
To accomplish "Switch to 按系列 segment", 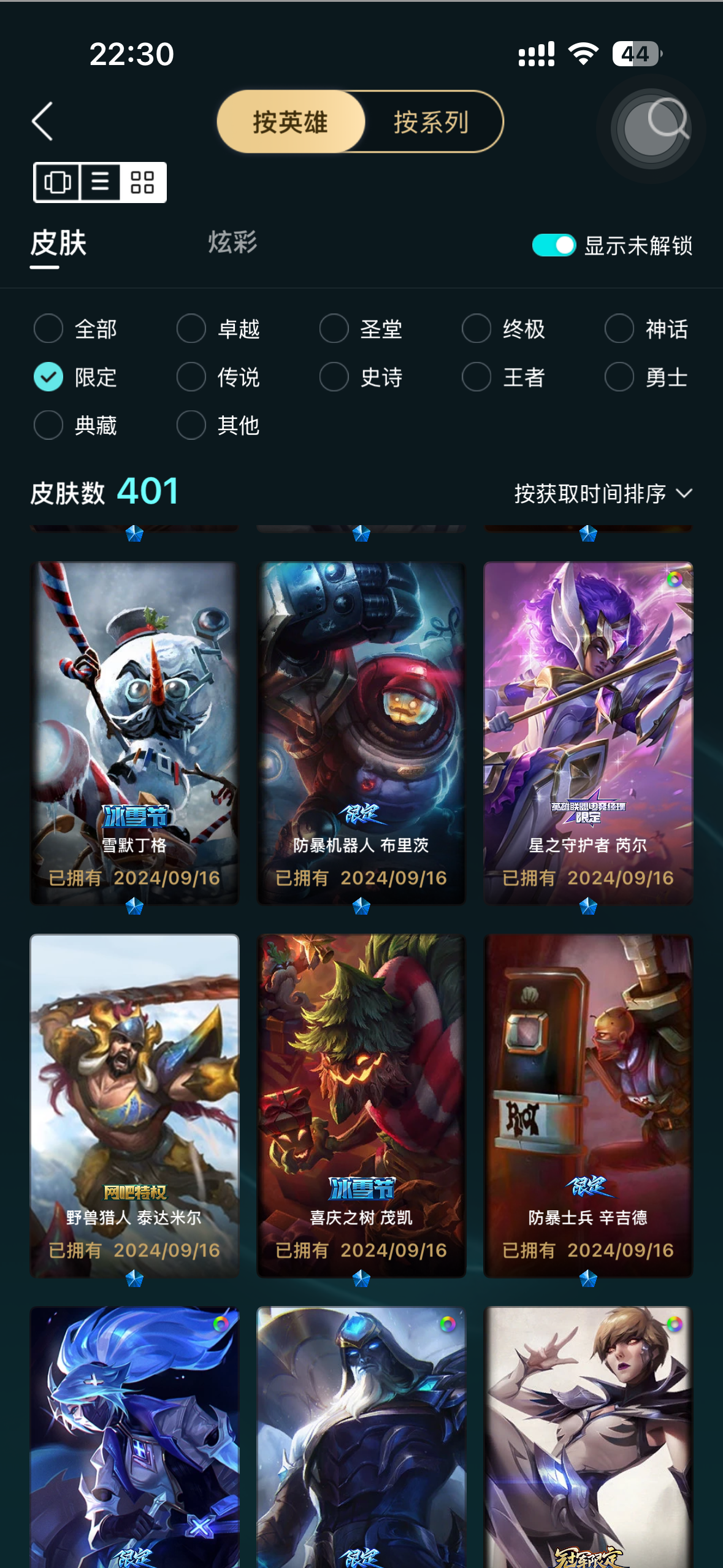I will tap(431, 121).
